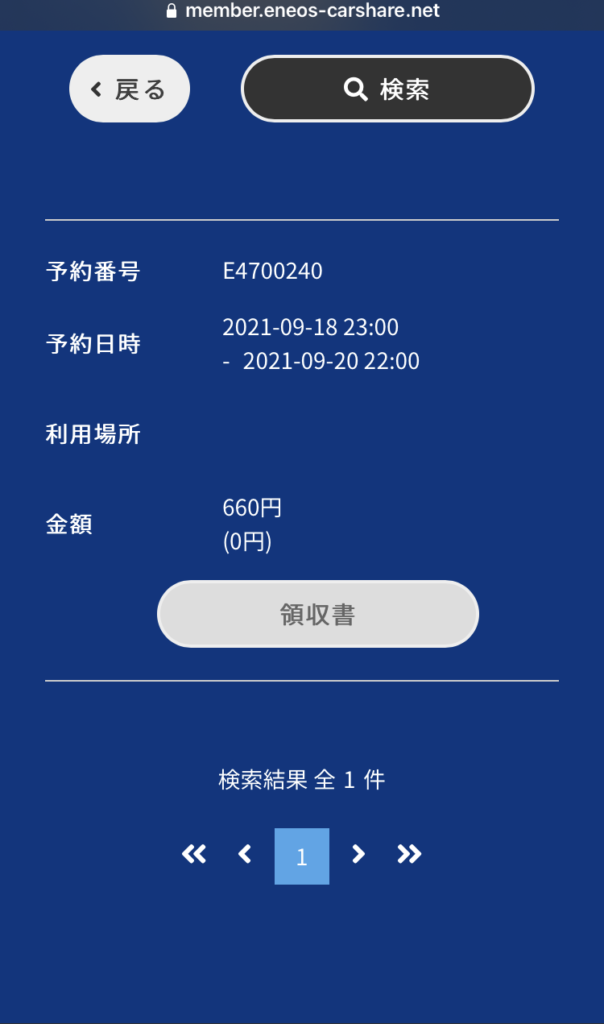Open the 検索 search button
This screenshot has width=604, height=1024.
(x=388, y=89)
